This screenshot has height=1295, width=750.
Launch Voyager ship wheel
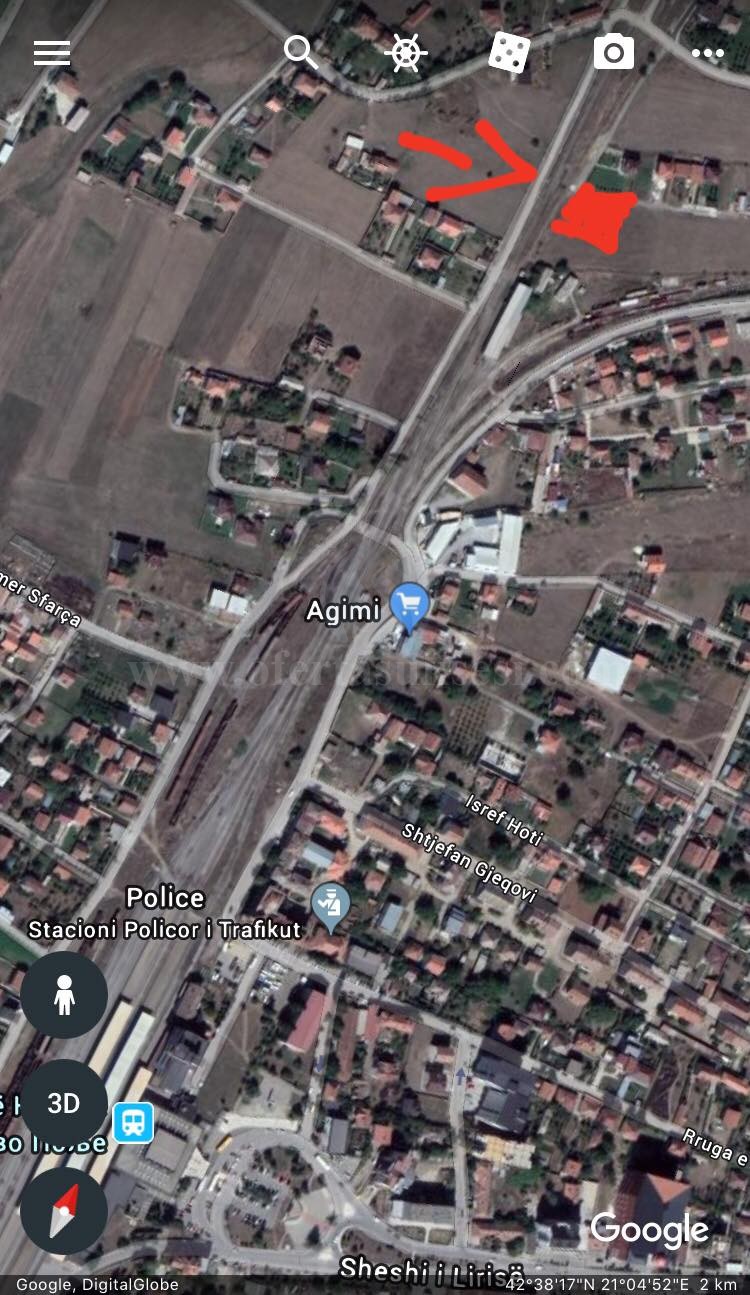pos(406,52)
